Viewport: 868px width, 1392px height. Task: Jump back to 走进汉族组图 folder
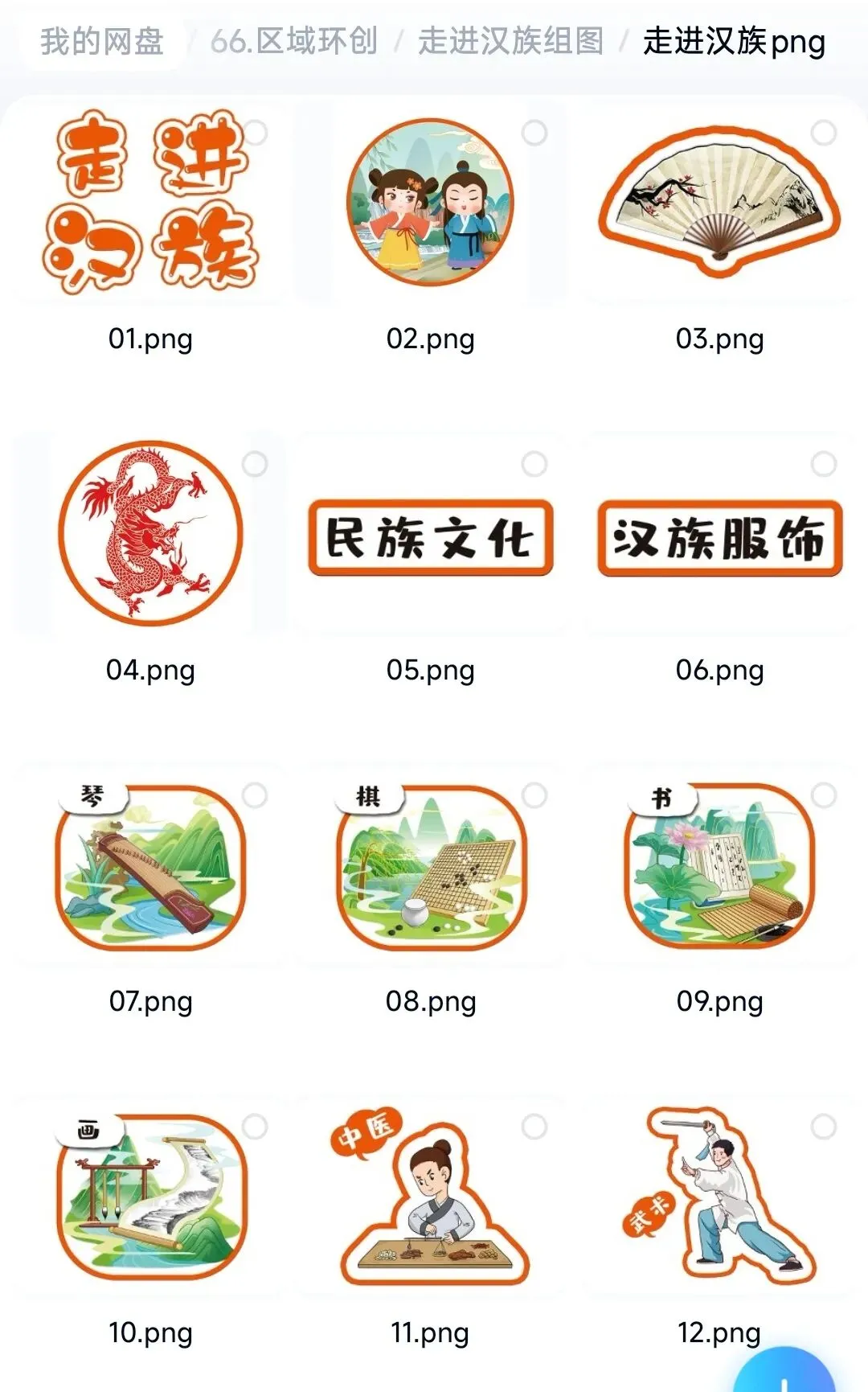(x=510, y=41)
